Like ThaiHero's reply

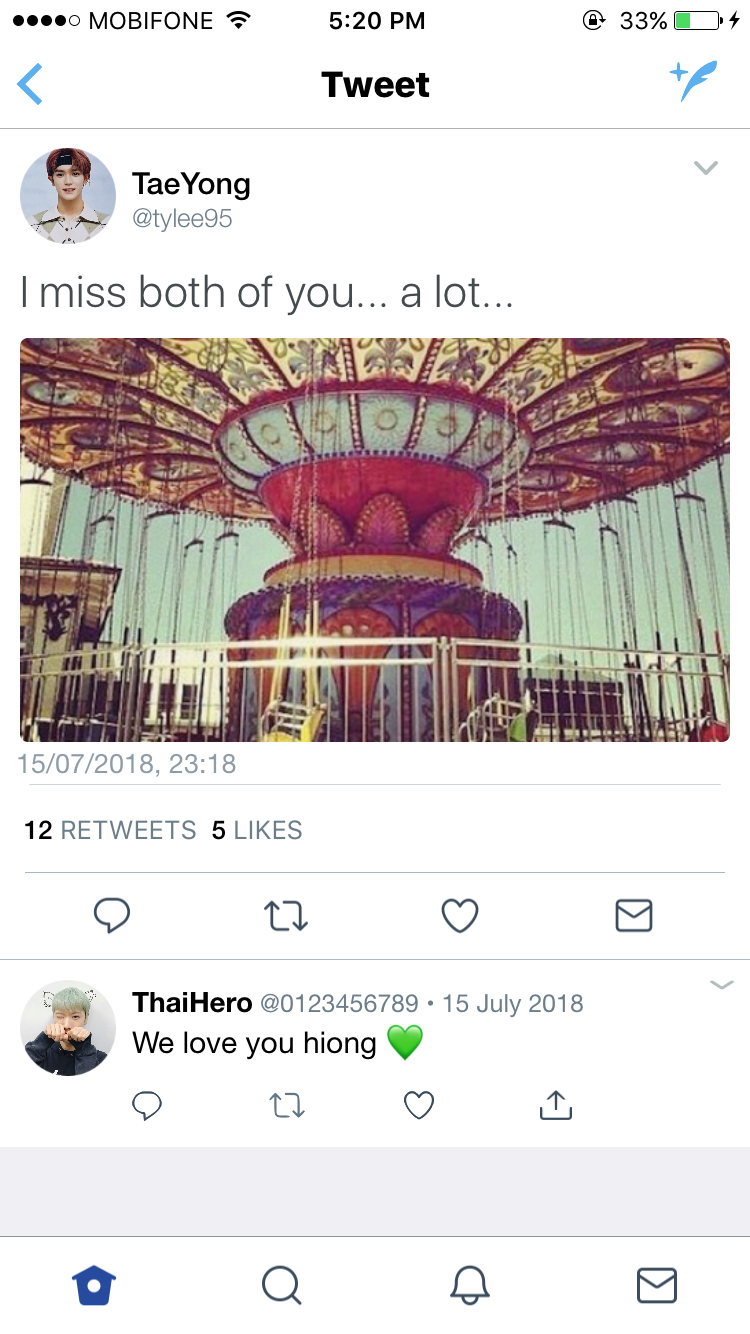419,1105
